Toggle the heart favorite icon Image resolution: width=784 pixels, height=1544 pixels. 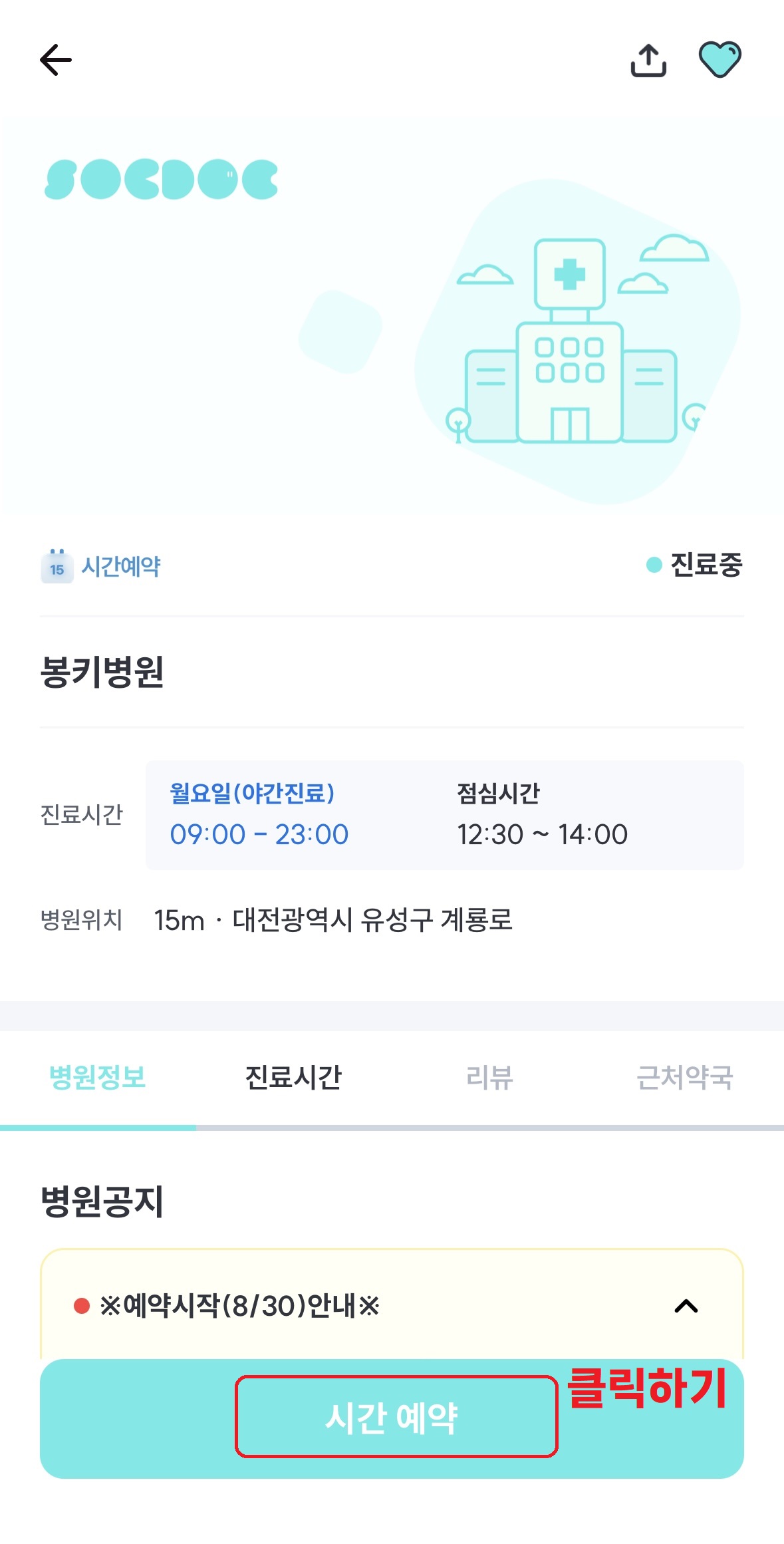pos(719,60)
